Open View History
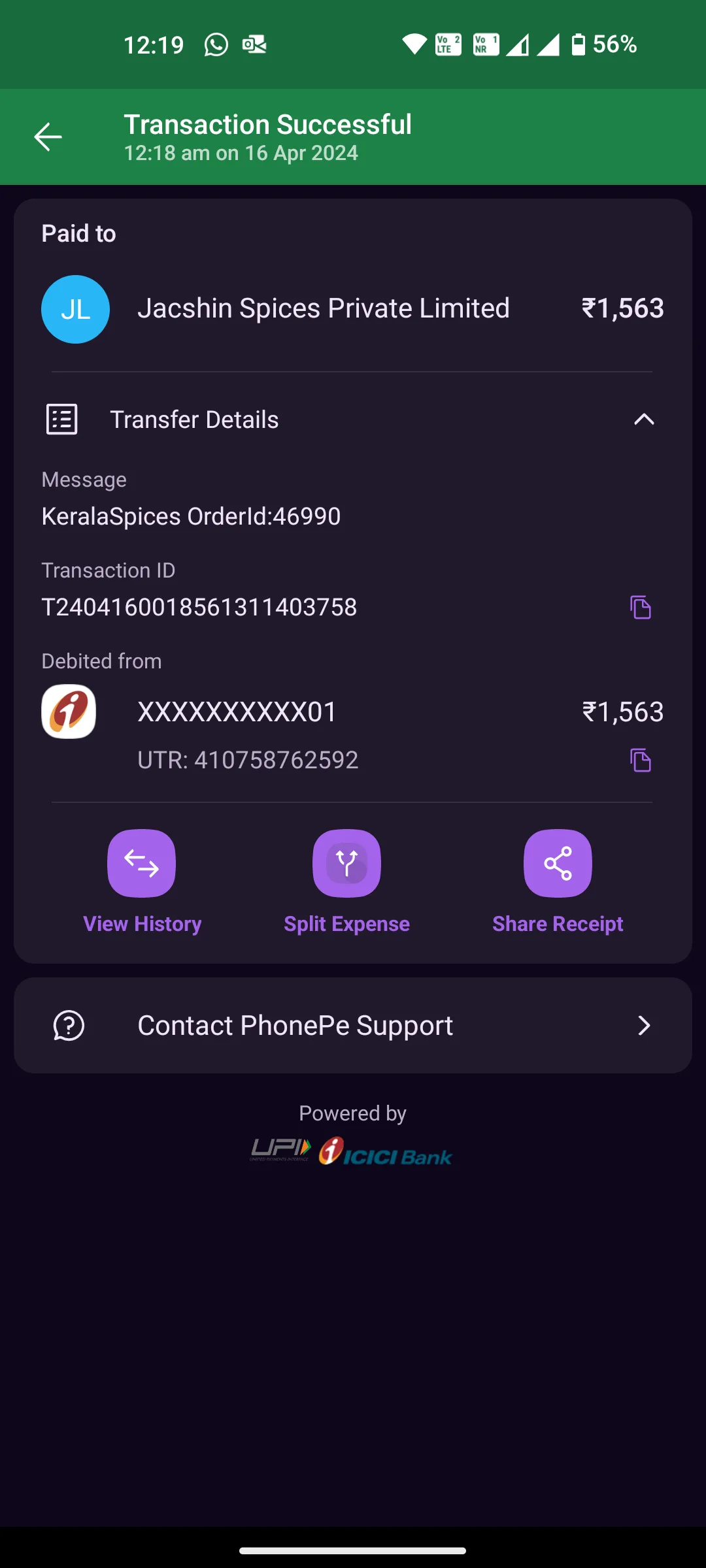Viewport: 706px width, 1568px height. [142, 882]
